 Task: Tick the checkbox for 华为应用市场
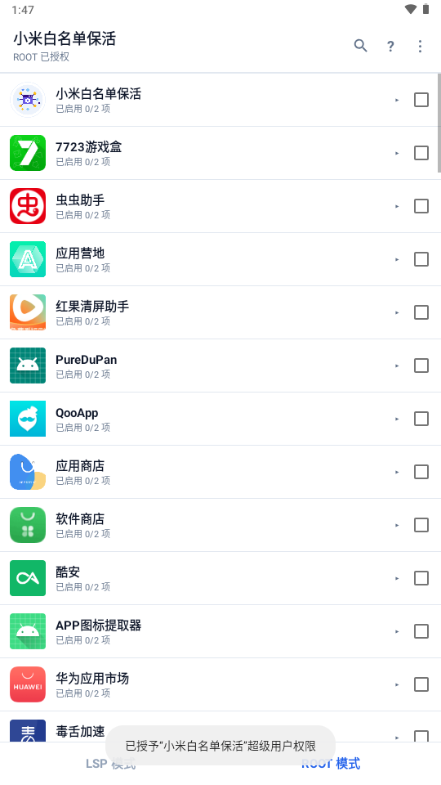(x=421, y=684)
